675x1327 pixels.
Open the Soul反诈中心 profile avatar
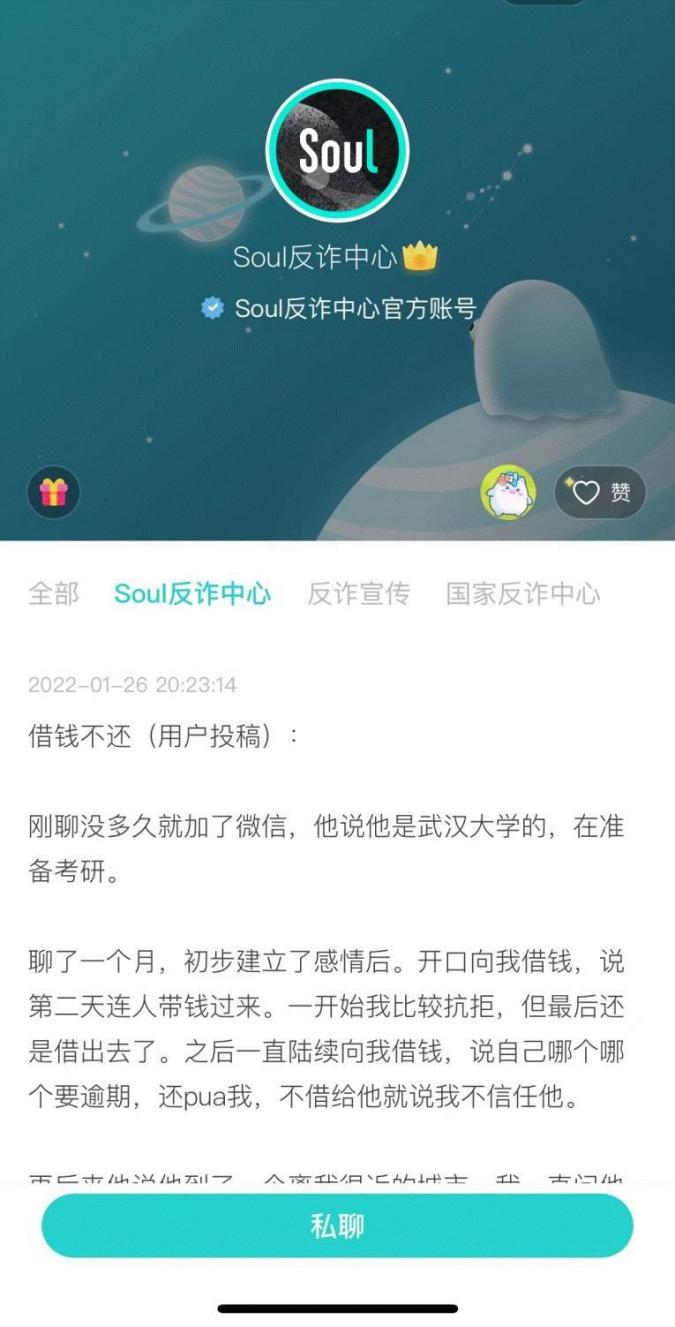[x=337, y=152]
